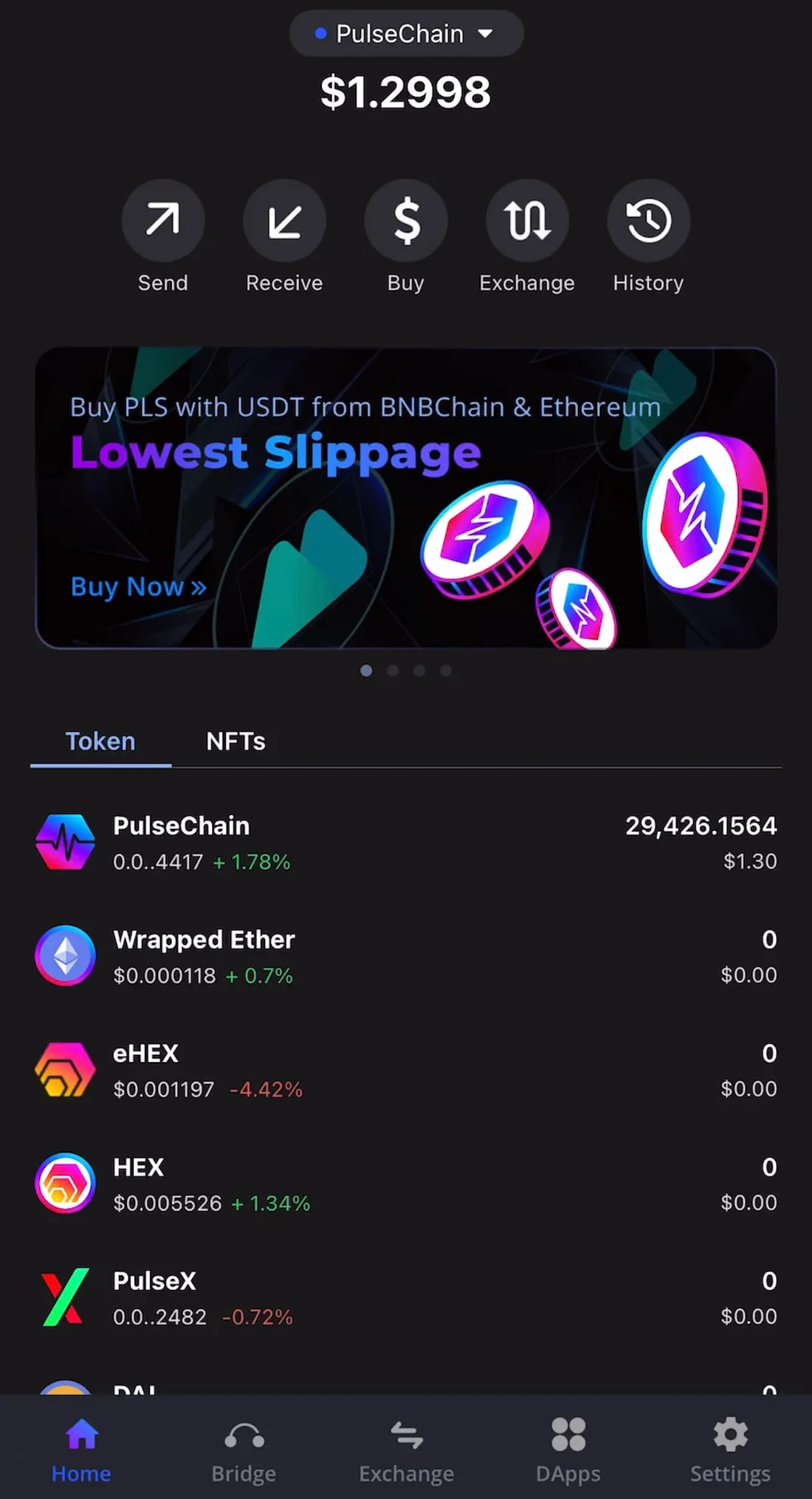Open the PulseChain token row
This screenshot has width=812, height=1499.
(x=406, y=843)
